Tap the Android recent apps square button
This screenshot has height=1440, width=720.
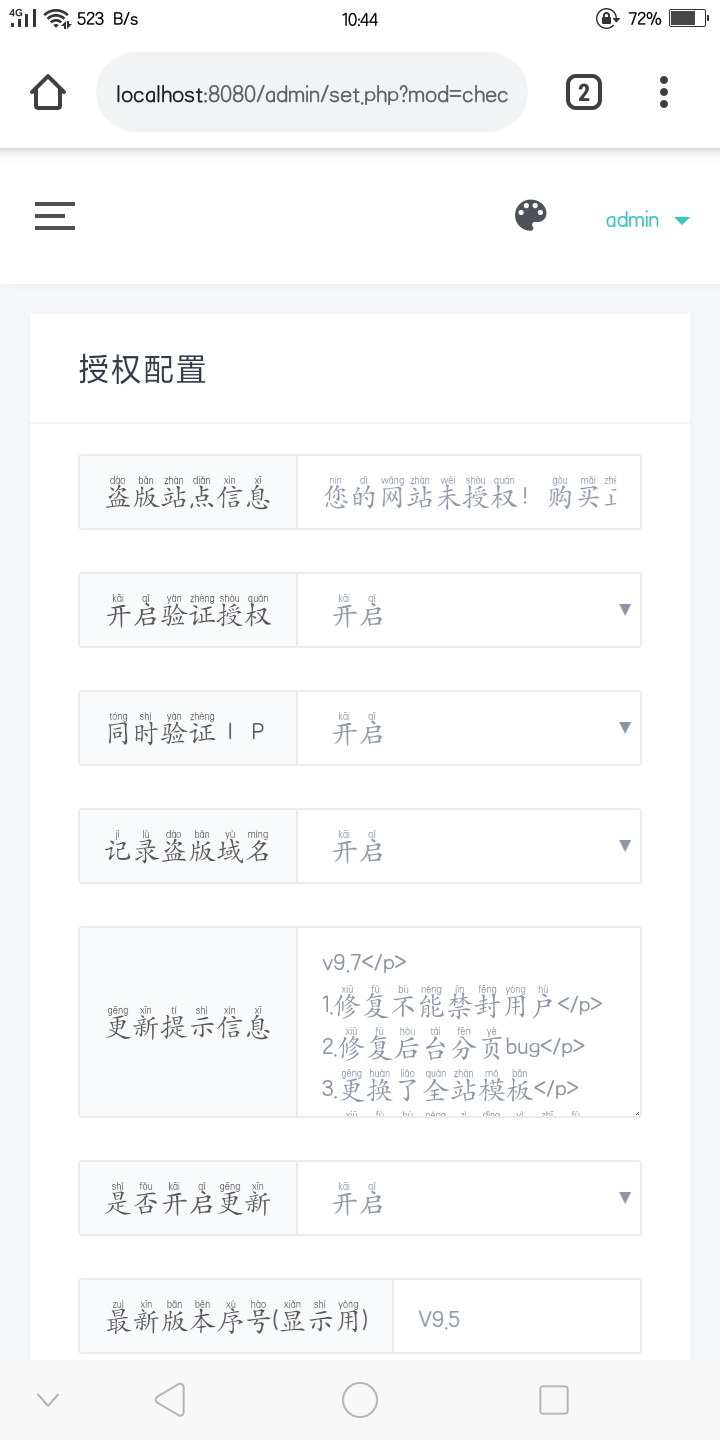tap(553, 1400)
